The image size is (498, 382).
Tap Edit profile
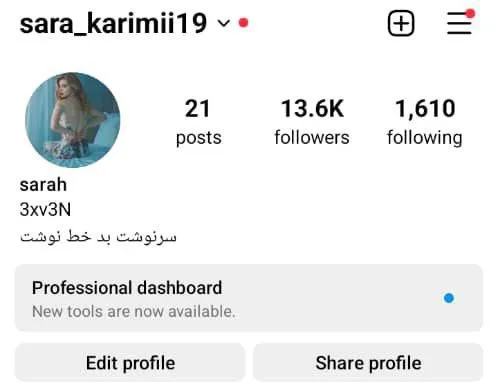[x=130, y=363]
